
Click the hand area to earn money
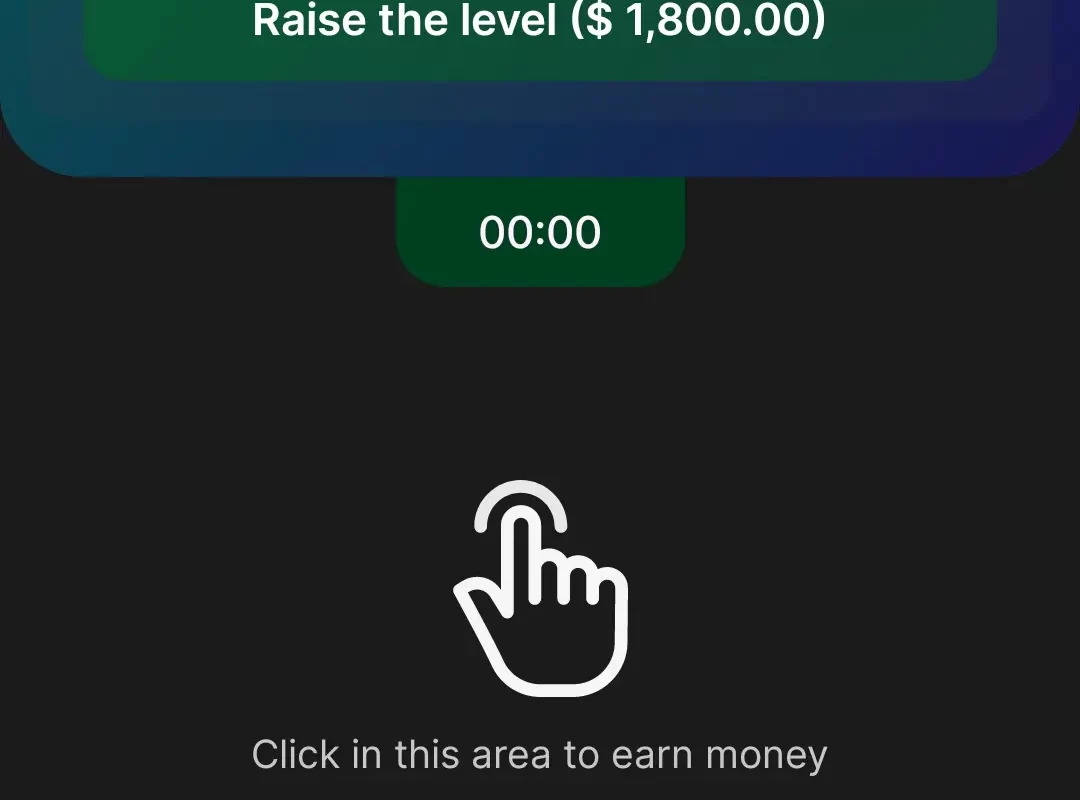[540, 590]
